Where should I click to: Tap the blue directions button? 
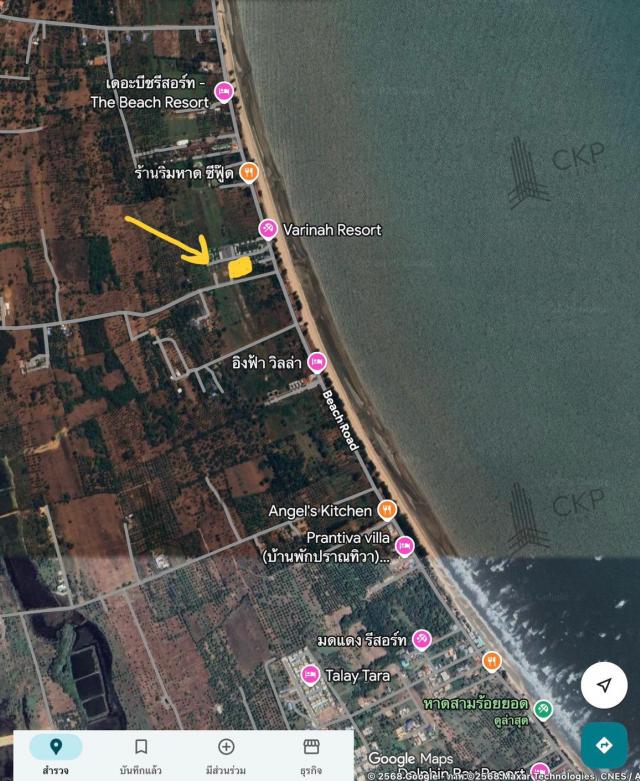604,745
